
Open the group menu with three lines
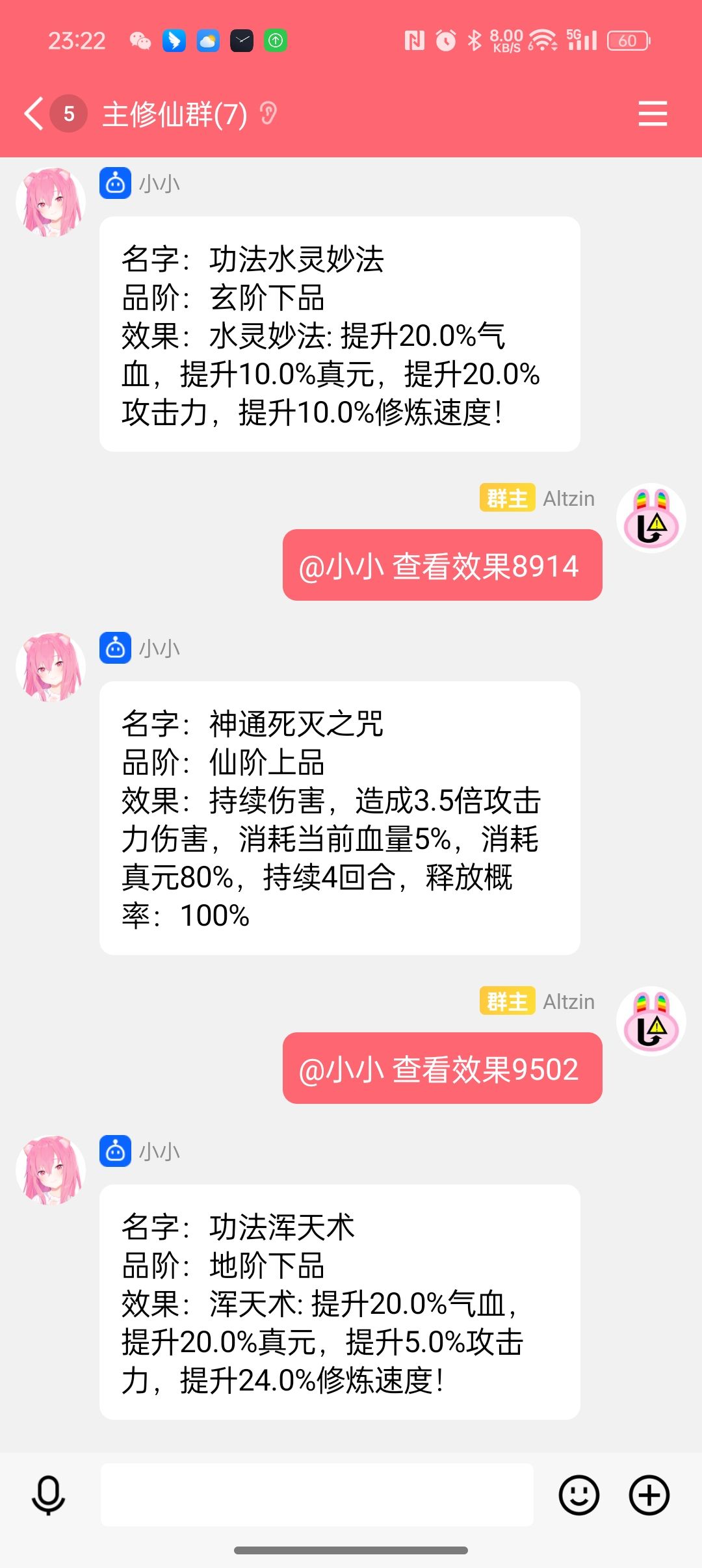(x=652, y=114)
